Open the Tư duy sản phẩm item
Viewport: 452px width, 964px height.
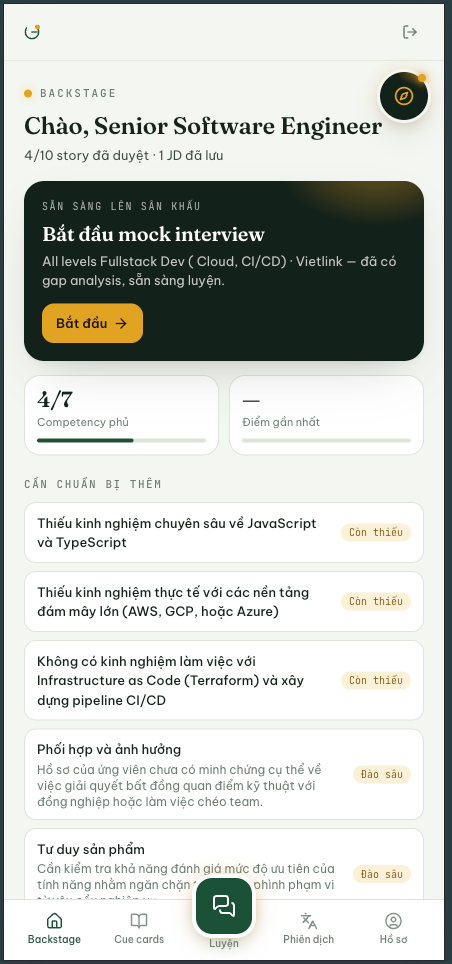click(224, 864)
